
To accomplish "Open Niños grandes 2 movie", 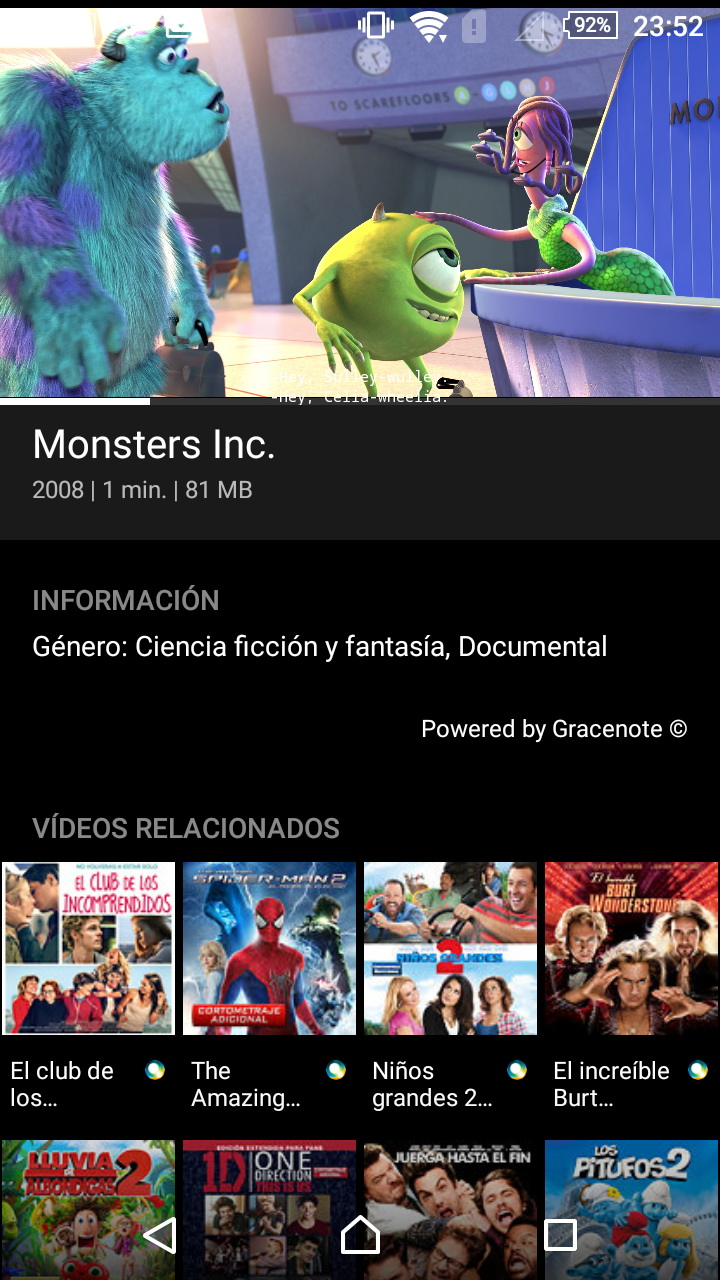I will click(x=450, y=948).
